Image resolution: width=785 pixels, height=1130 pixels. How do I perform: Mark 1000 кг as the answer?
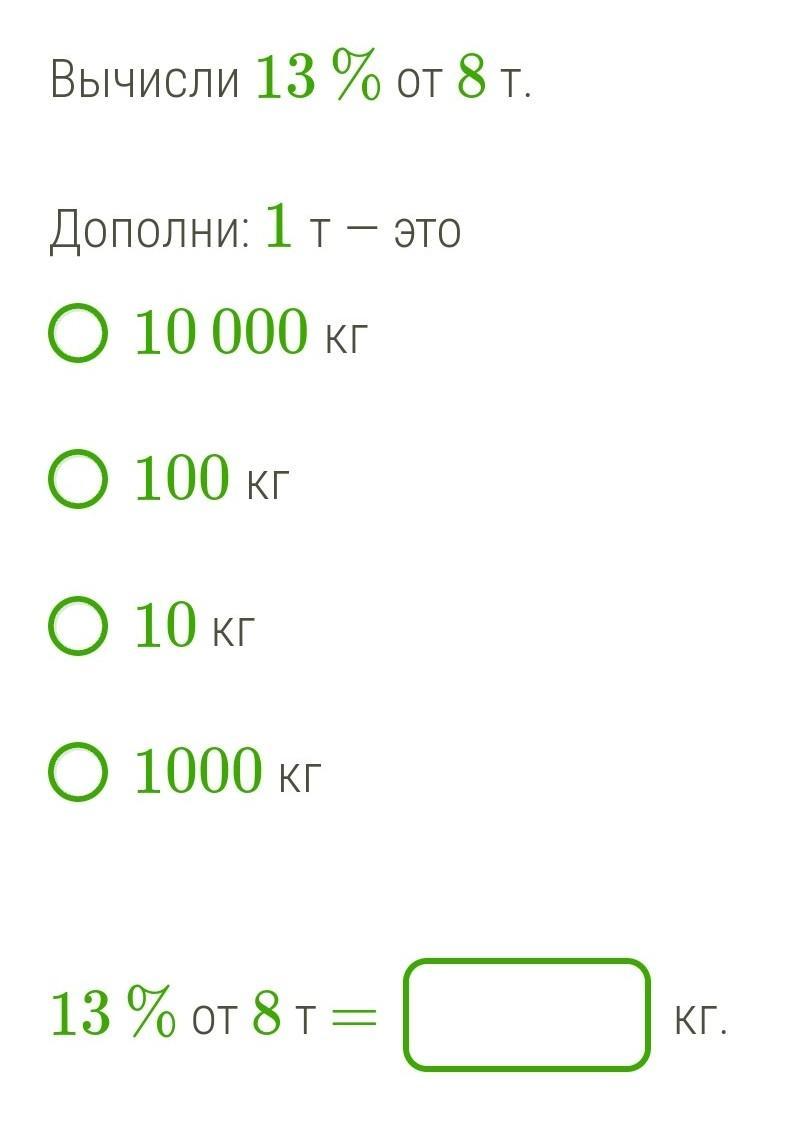pyautogui.click(x=77, y=772)
